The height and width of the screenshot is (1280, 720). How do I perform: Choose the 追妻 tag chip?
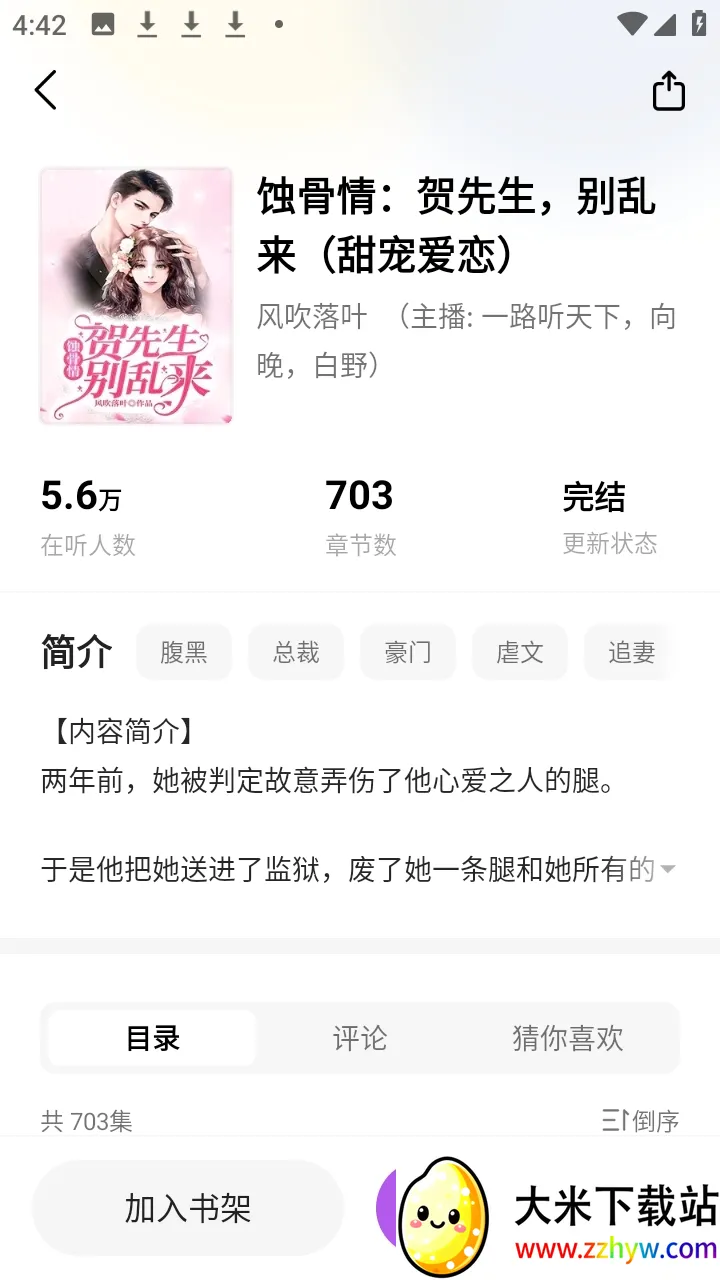click(631, 653)
